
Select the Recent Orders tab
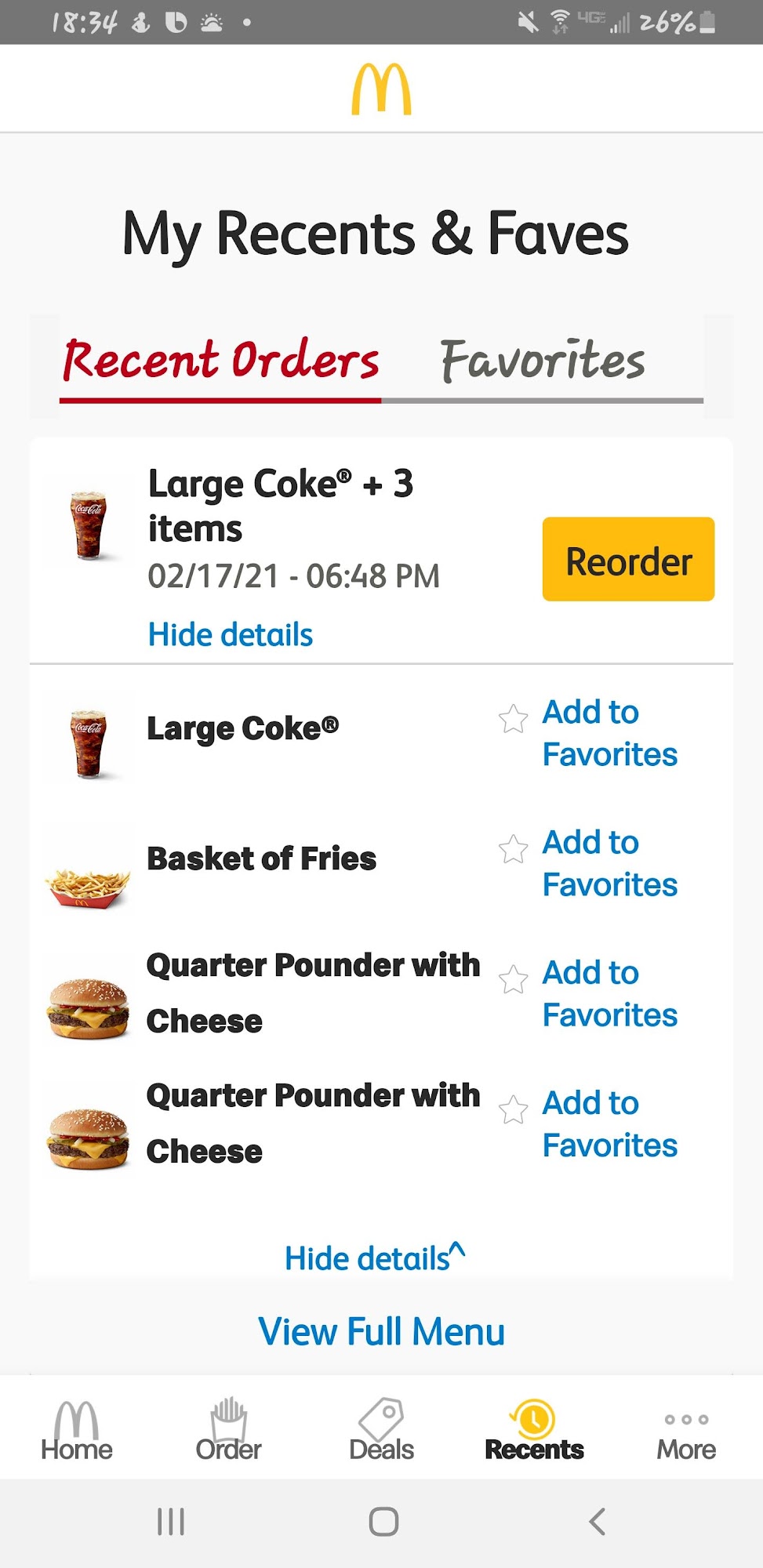tap(220, 361)
